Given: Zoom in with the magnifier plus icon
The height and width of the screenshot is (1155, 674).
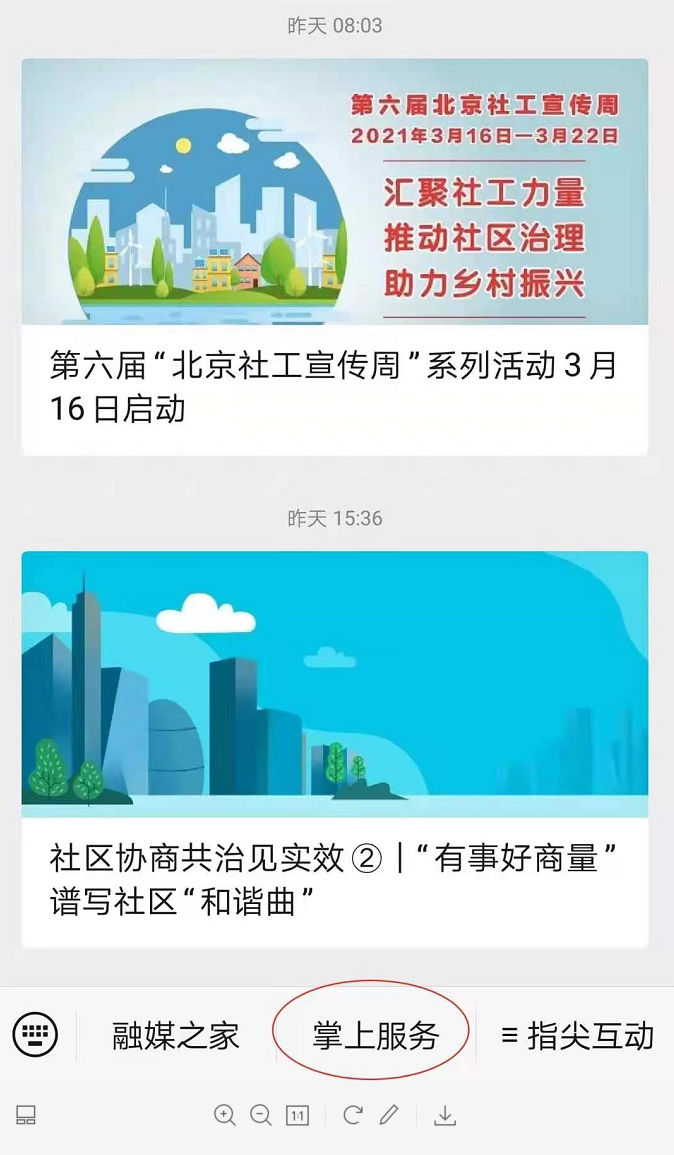Looking at the screenshot, I should 225,1114.
